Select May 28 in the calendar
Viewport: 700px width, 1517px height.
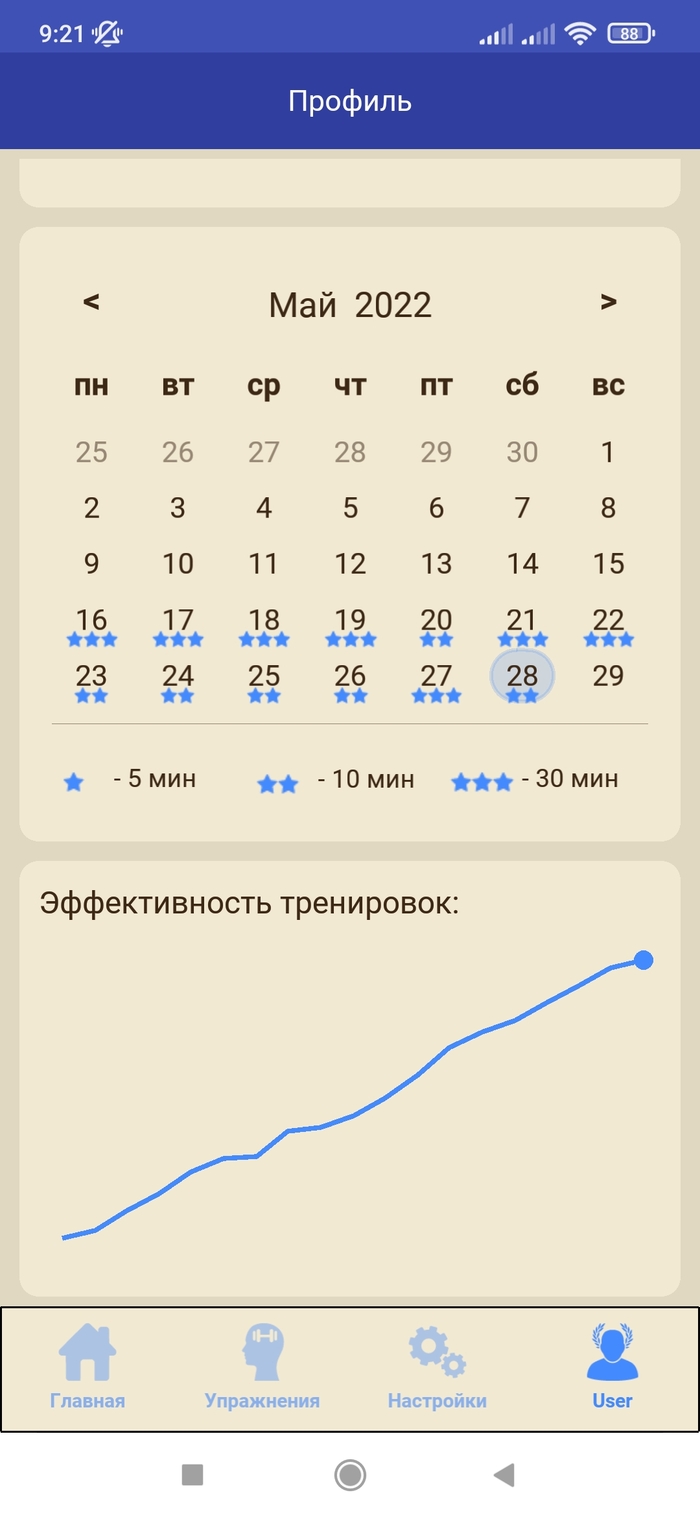tap(522, 677)
